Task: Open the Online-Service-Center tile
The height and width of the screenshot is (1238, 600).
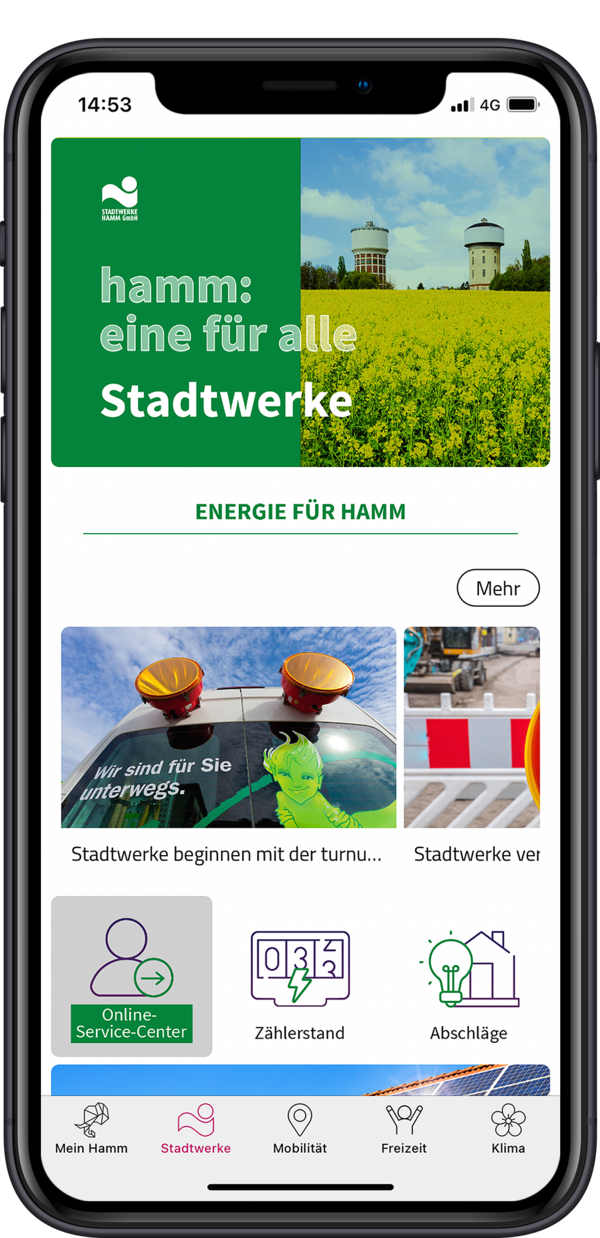Action: coord(132,976)
